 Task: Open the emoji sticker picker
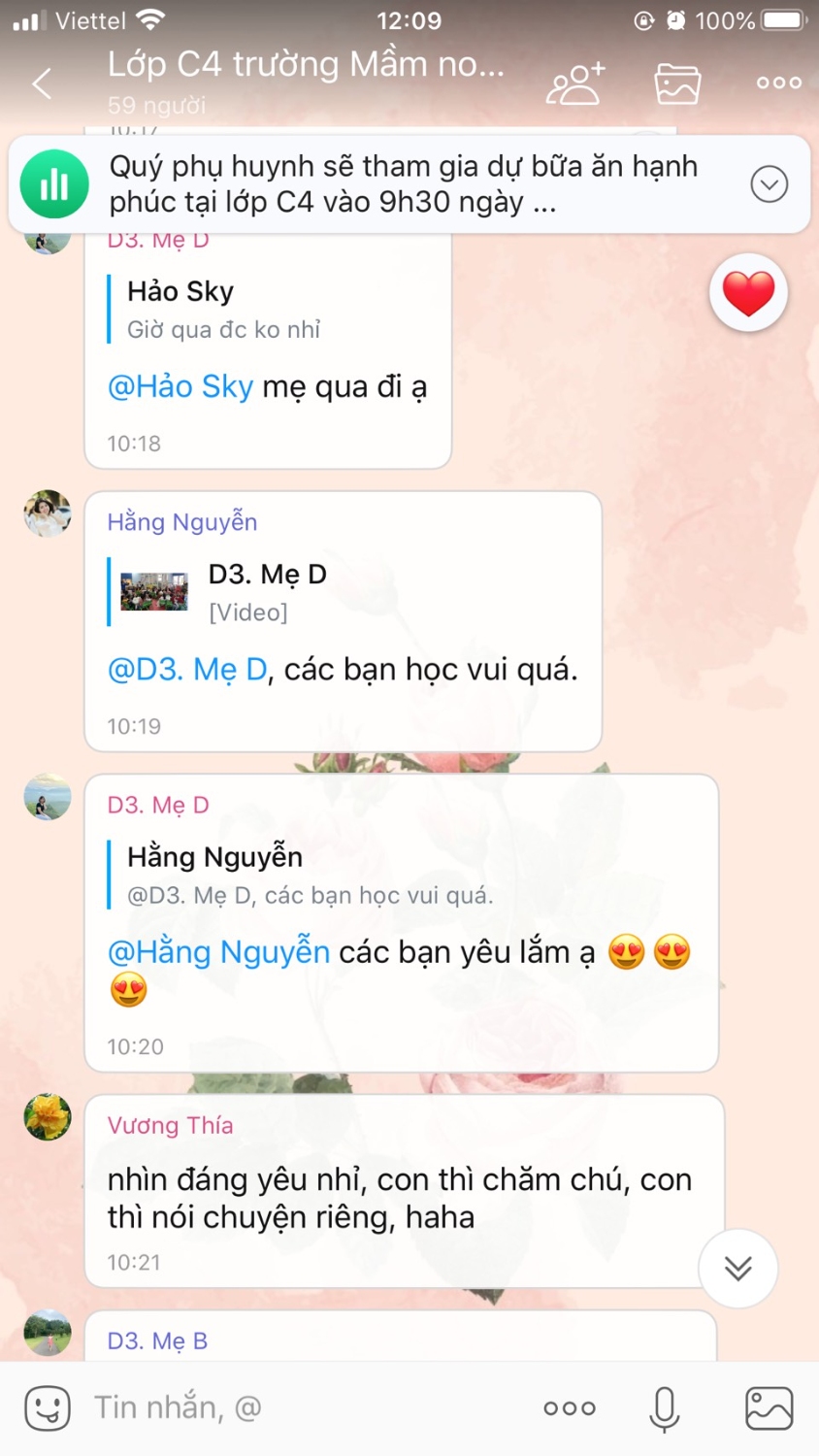pyautogui.click(x=48, y=1407)
